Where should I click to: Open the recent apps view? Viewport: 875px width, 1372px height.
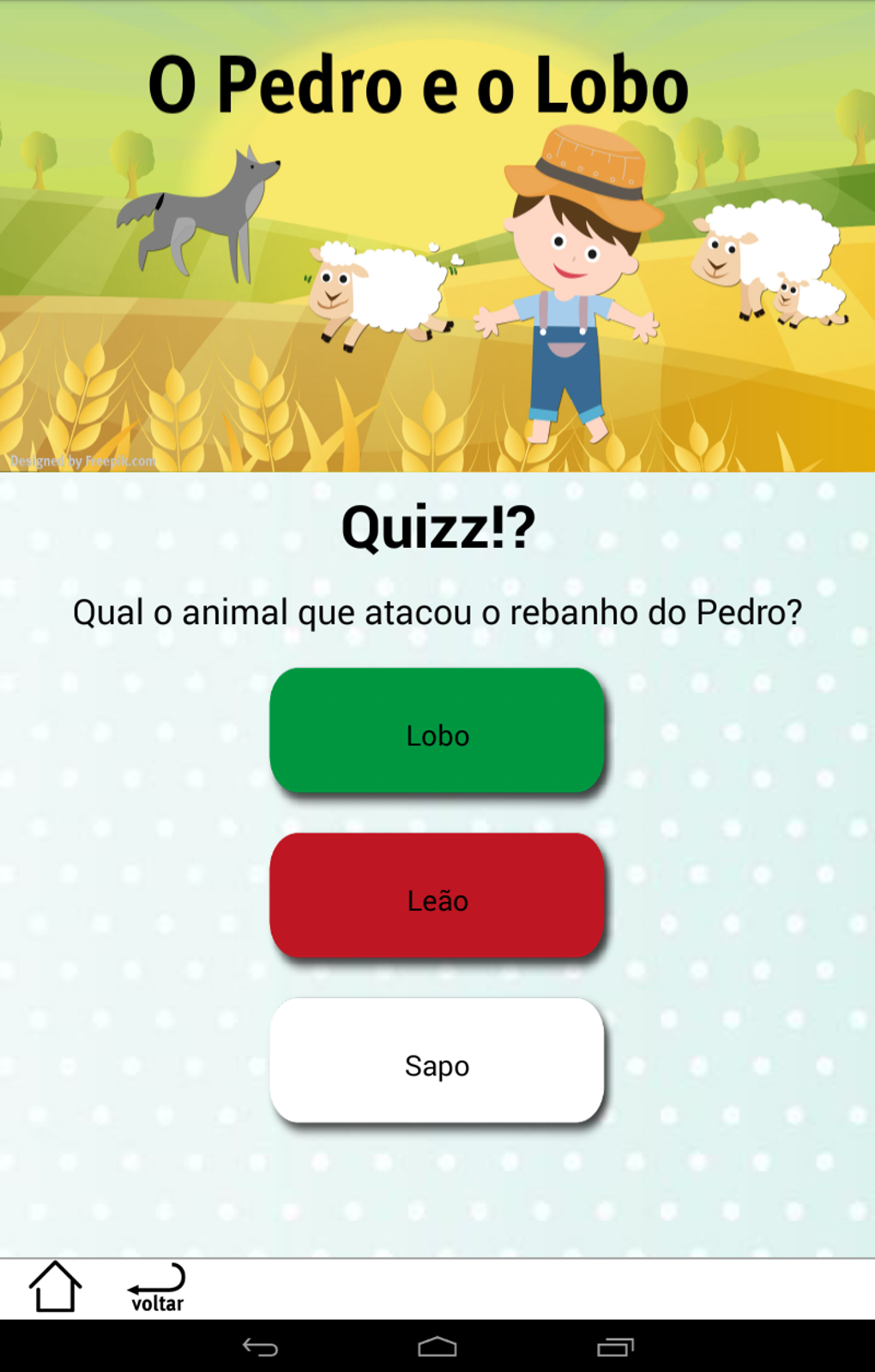[x=614, y=1347]
